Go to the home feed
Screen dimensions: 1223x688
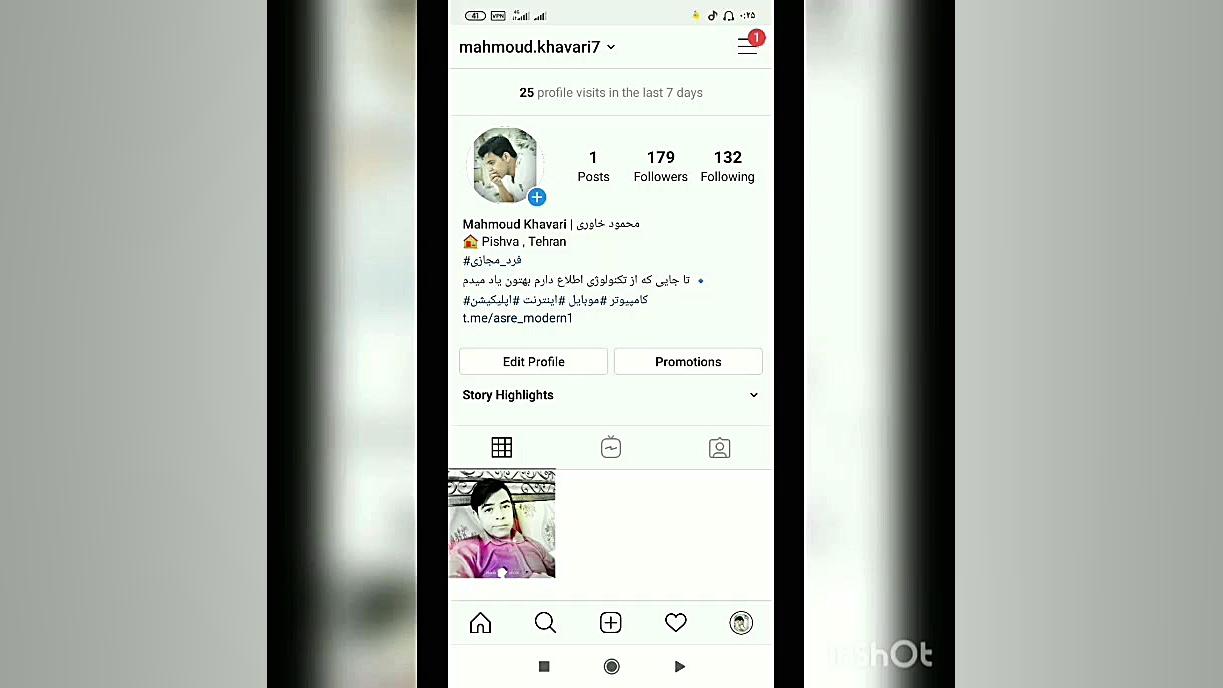(480, 623)
